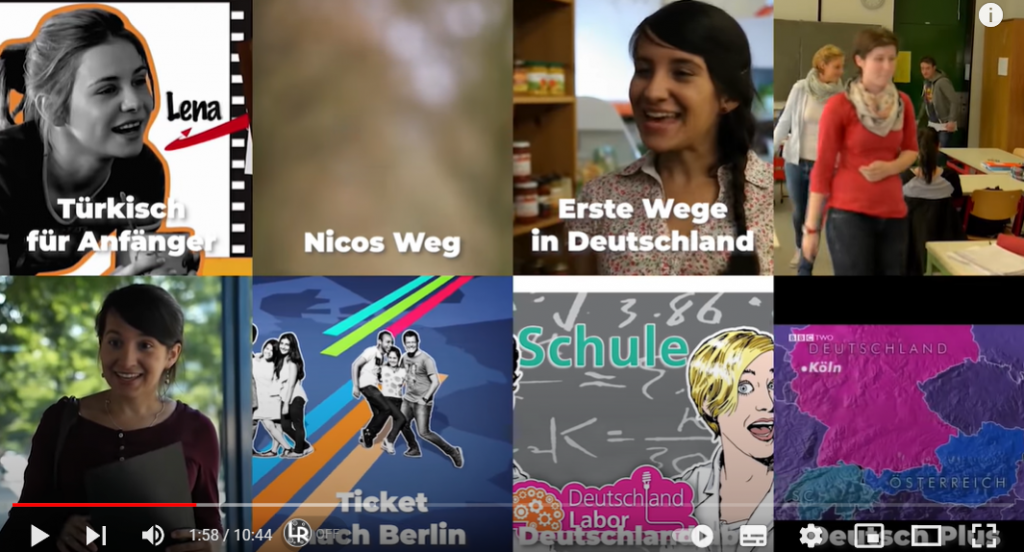Enter full screen mode

click(984, 535)
